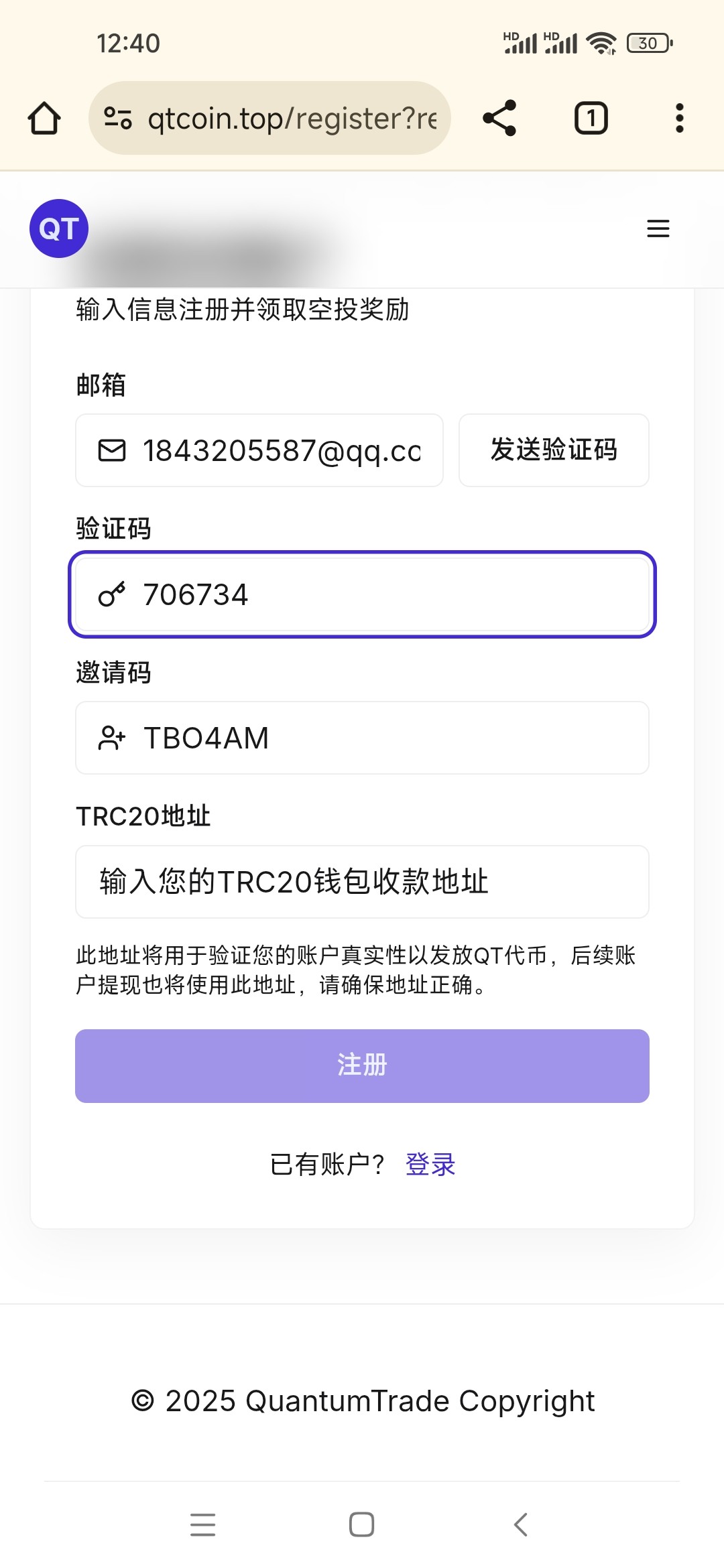Enter the TRC20 wallet address field
Viewport: 724px width, 1568px height.
(362, 882)
